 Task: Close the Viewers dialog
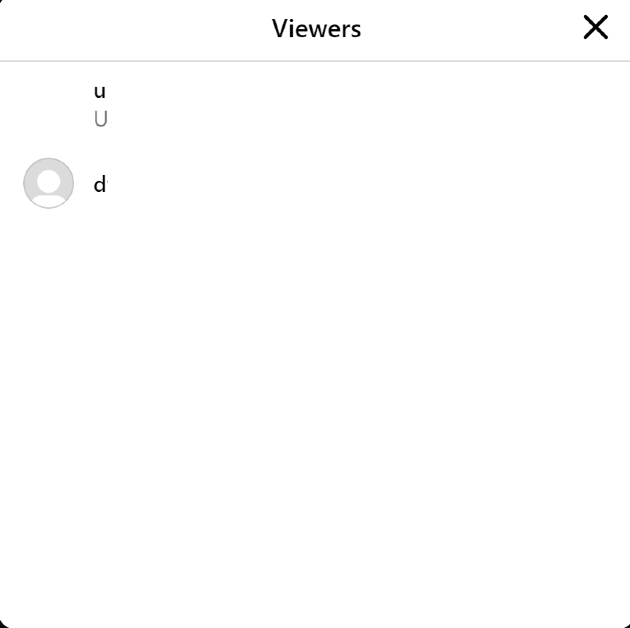(x=595, y=28)
